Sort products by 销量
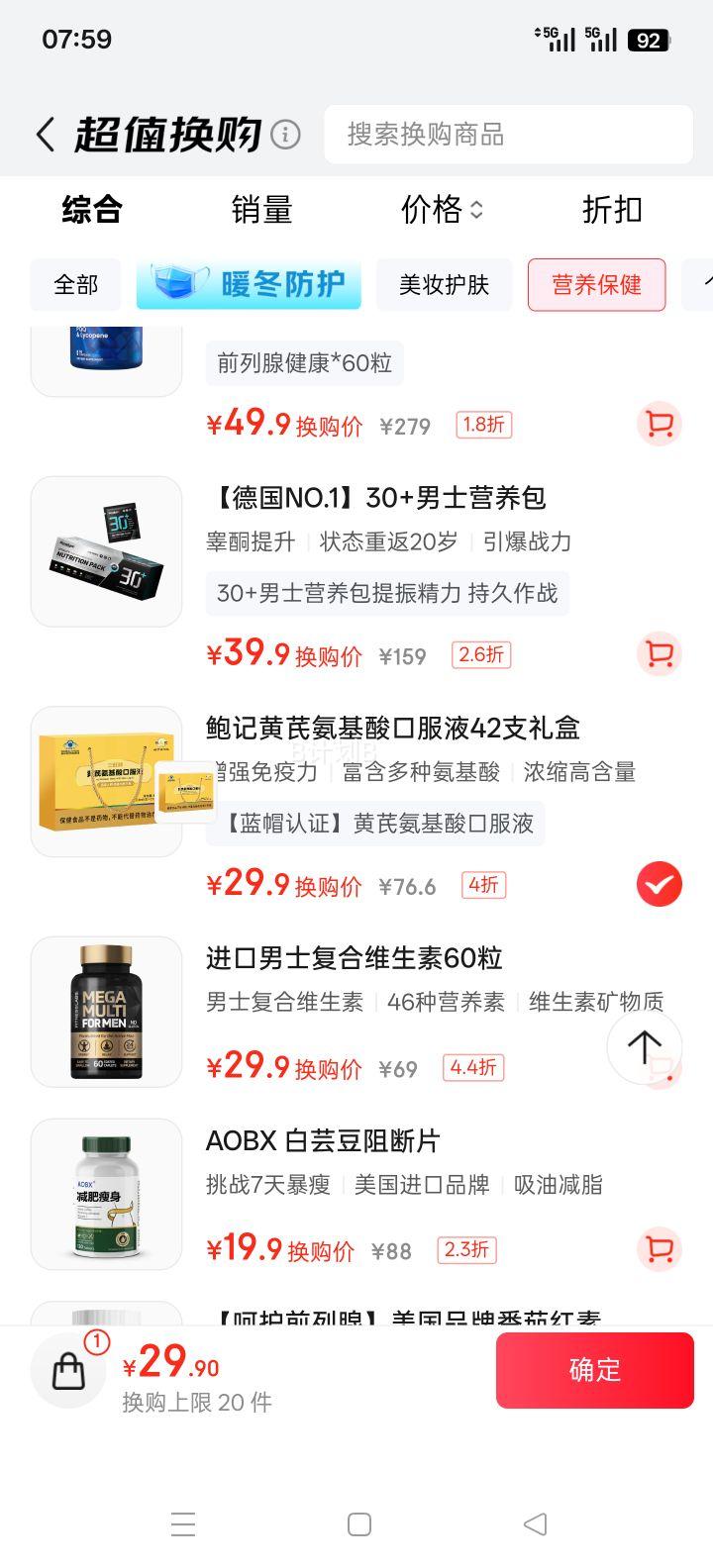Screen dimensions: 713x1568 [x=261, y=210]
